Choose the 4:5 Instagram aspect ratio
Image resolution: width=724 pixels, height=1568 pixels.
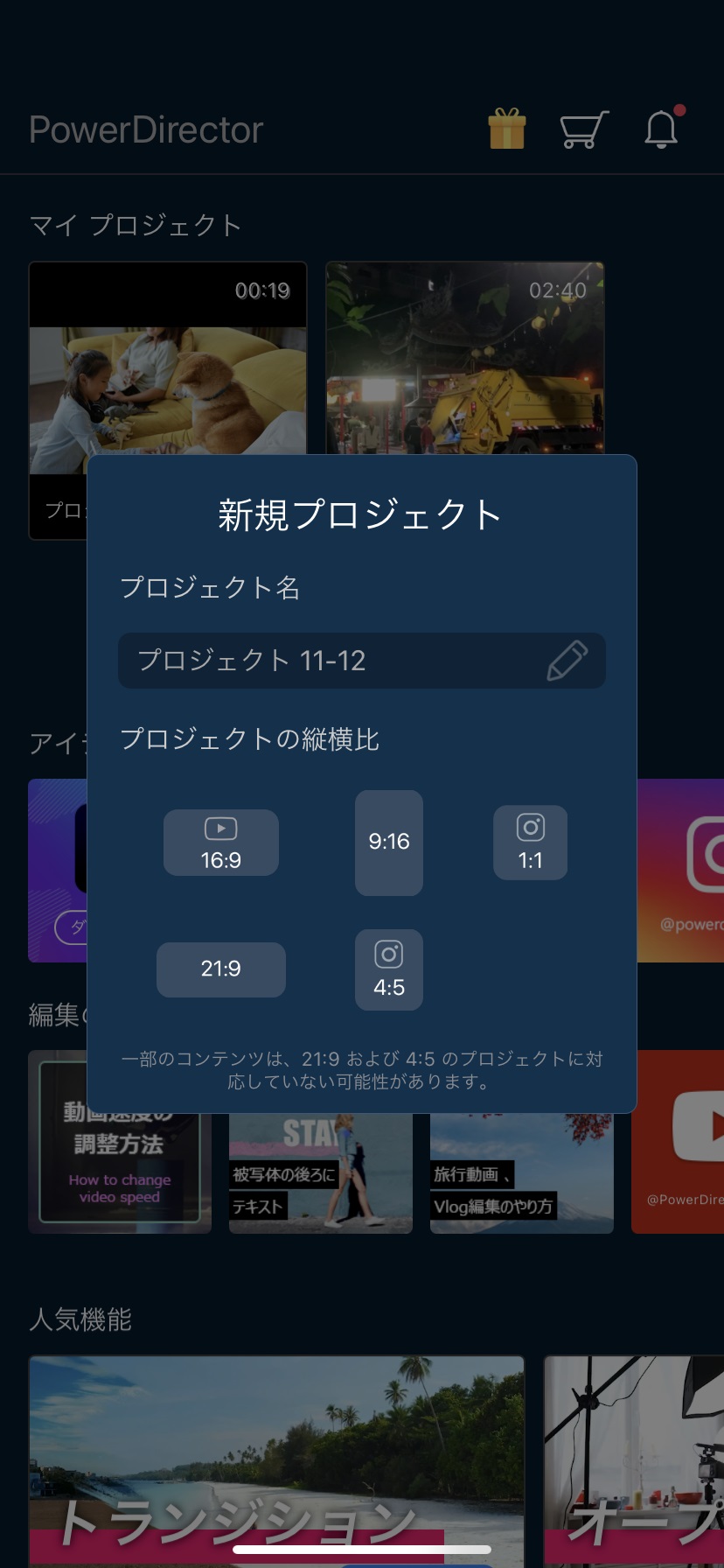pyautogui.click(x=389, y=969)
